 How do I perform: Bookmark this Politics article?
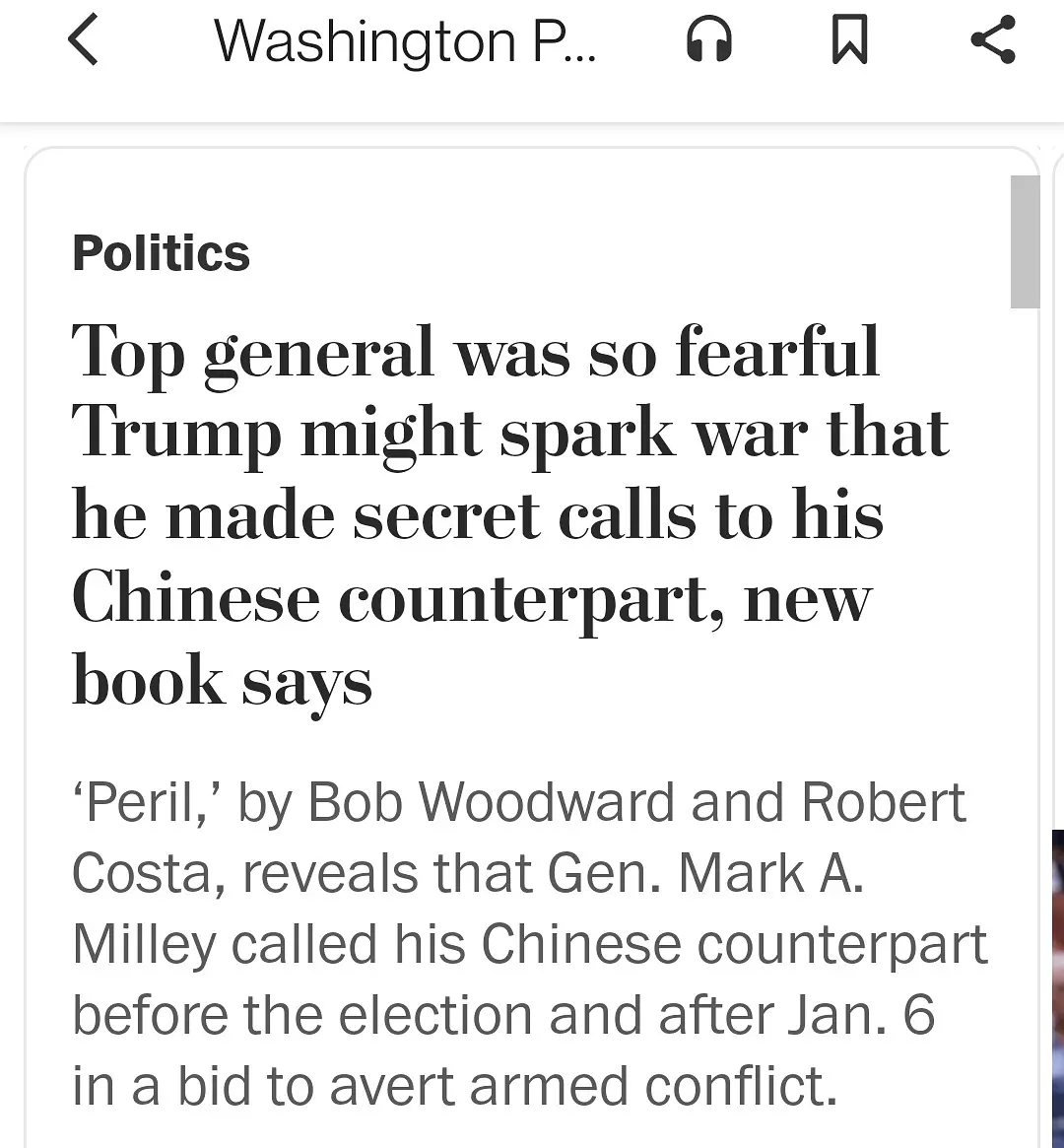849,42
